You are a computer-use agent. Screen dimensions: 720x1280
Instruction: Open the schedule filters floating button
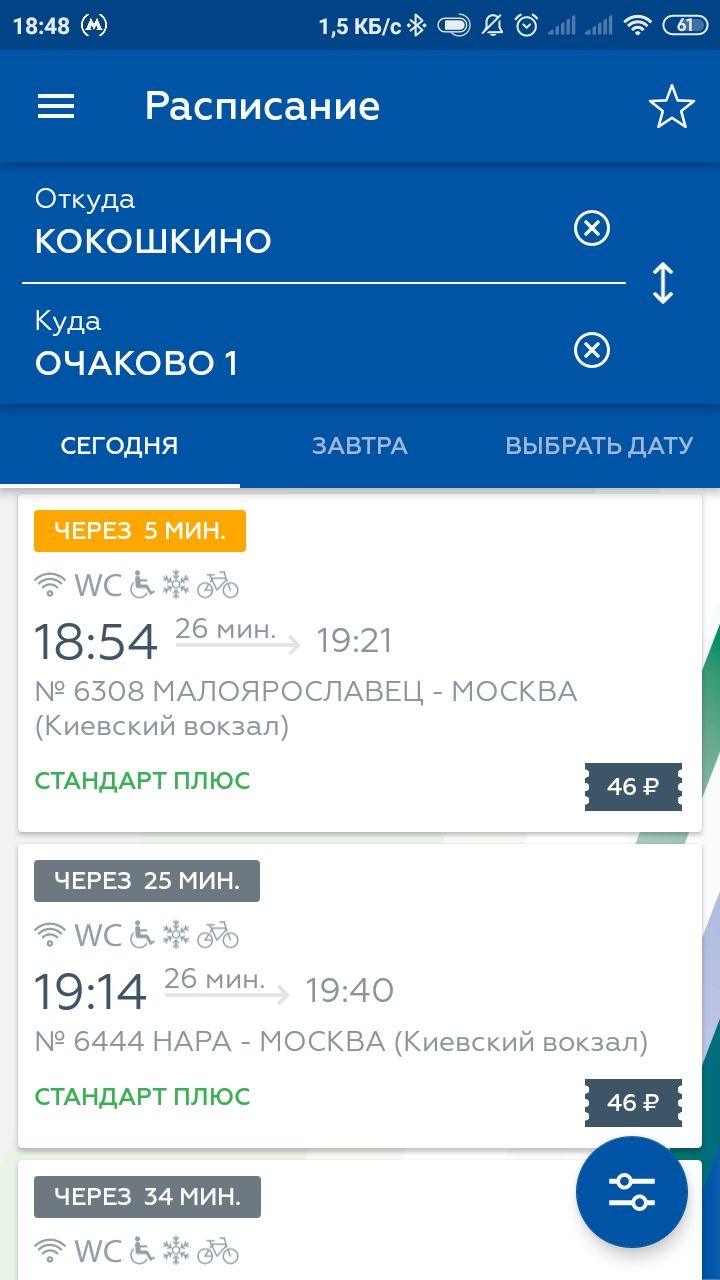(x=632, y=1192)
